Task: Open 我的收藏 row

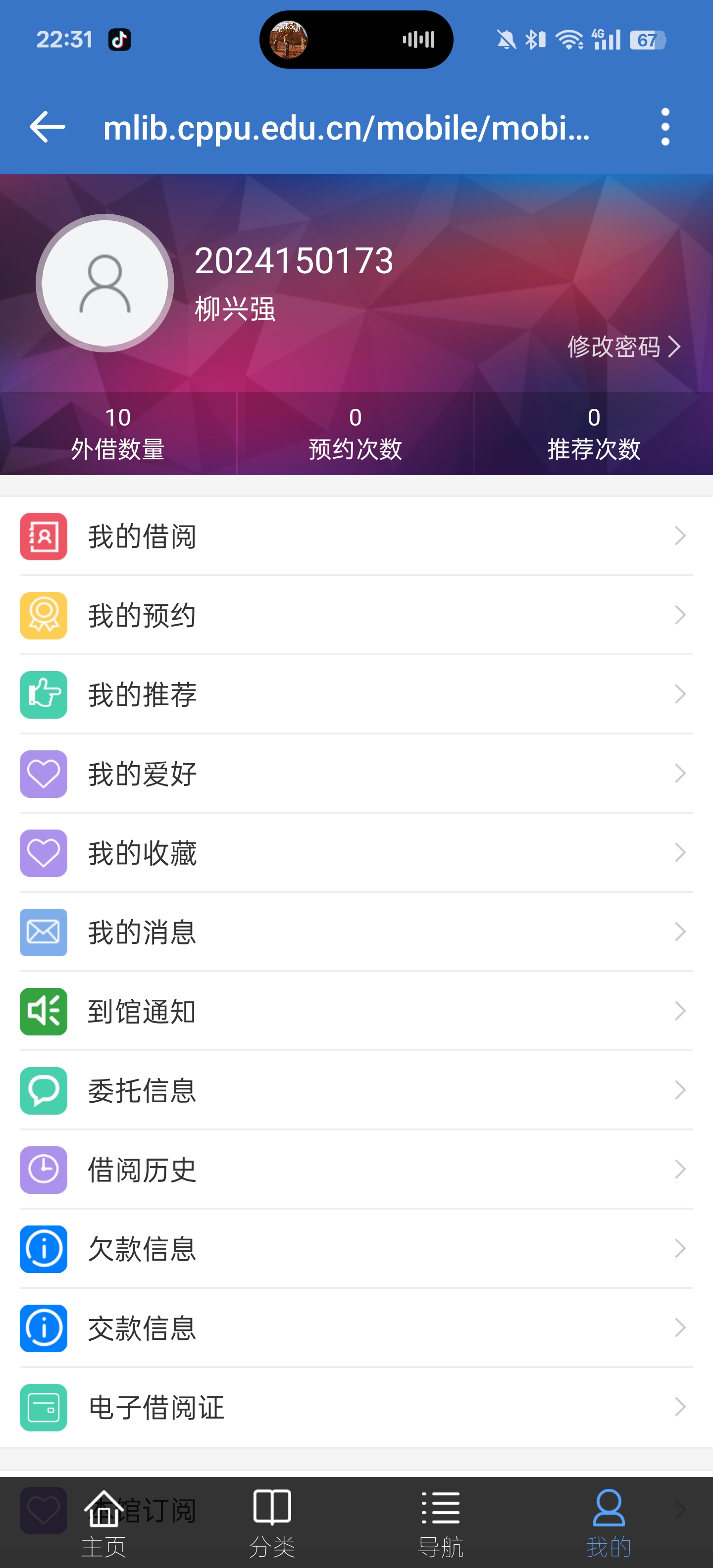Action: click(356, 853)
